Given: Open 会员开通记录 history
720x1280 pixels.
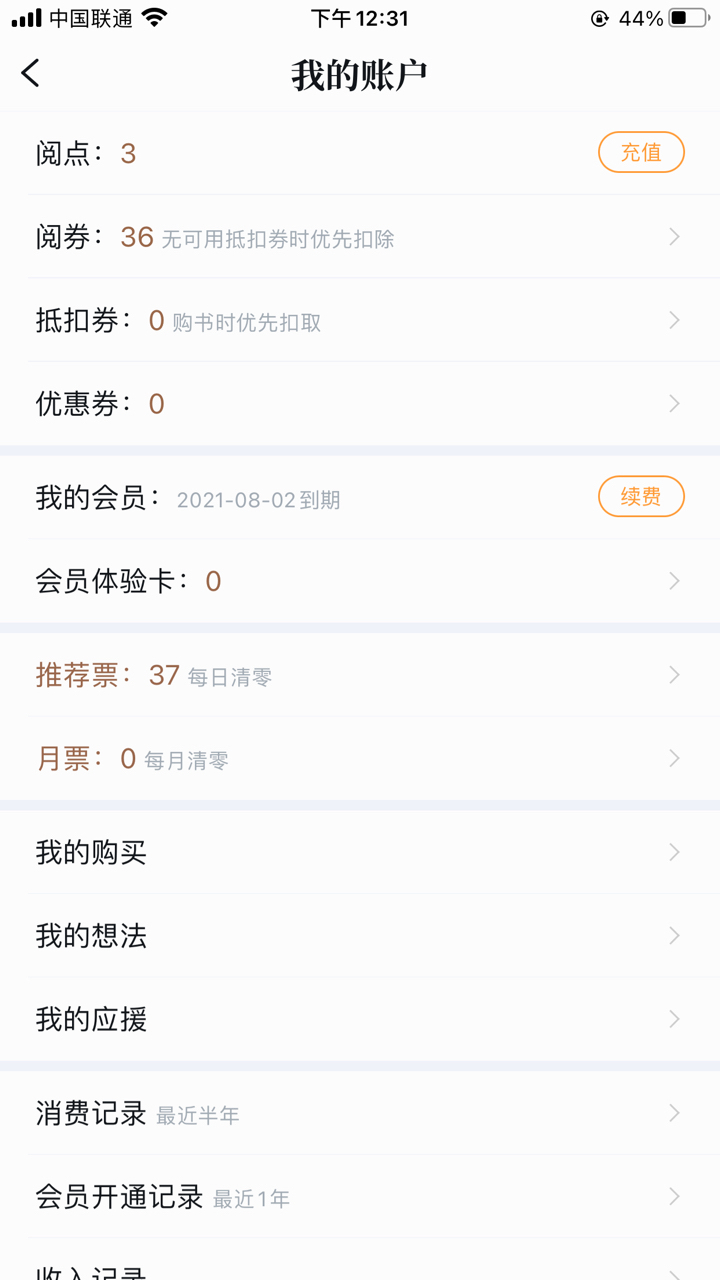Looking at the screenshot, I should click(x=360, y=1197).
